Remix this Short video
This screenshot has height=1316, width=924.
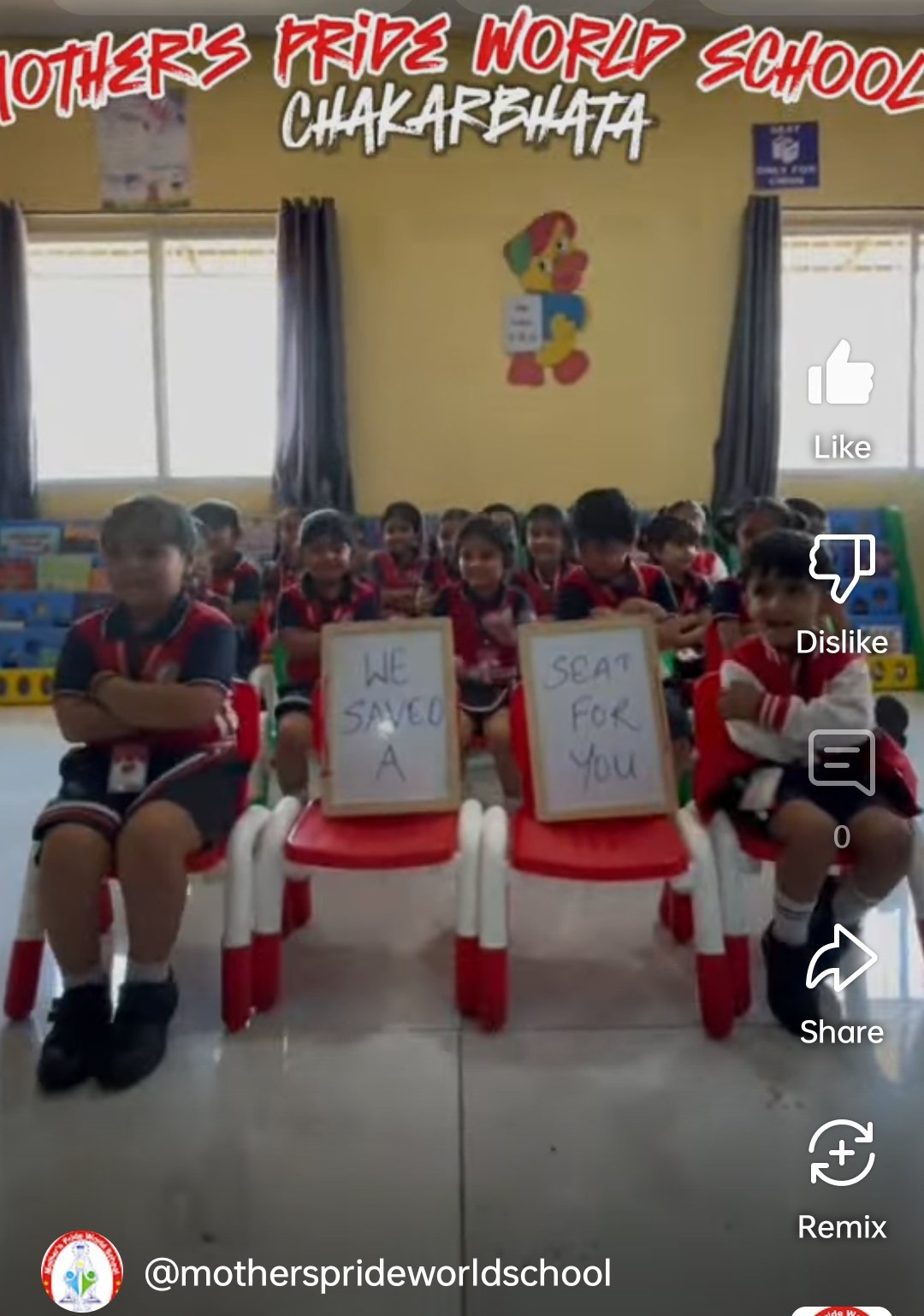click(x=841, y=1154)
